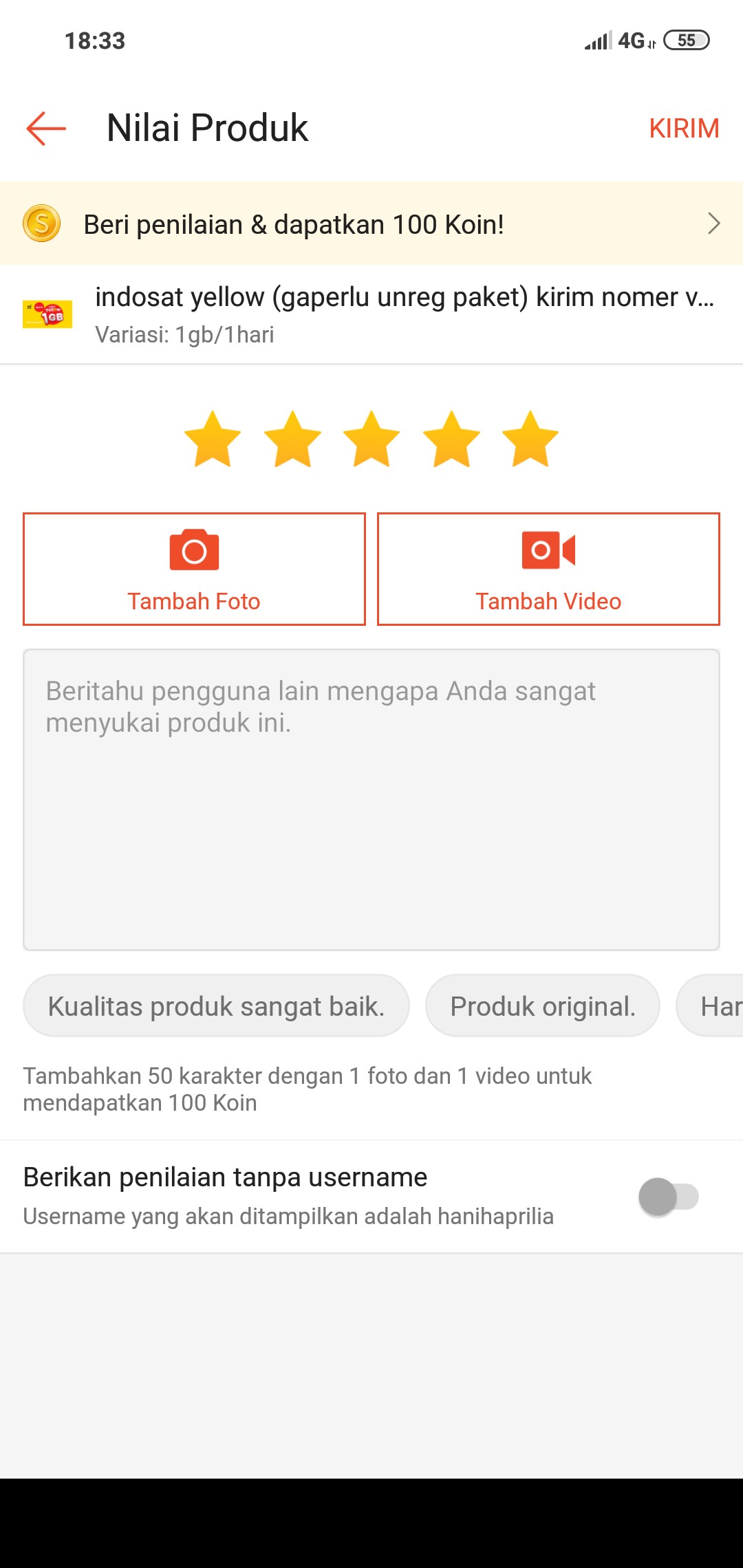
Task: Submit the review with KIRIM
Action: (x=685, y=128)
